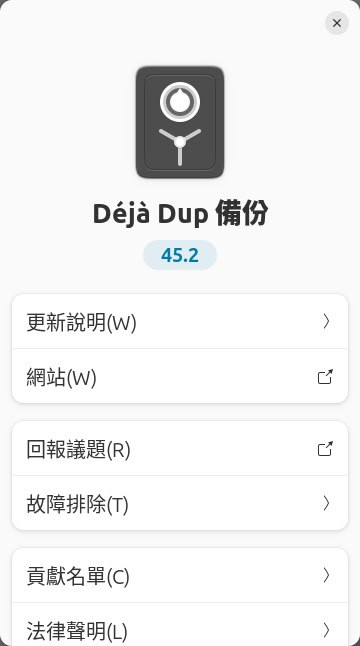
Task: View 貢獻名單 credits
Action: pyautogui.click(x=180, y=575)
